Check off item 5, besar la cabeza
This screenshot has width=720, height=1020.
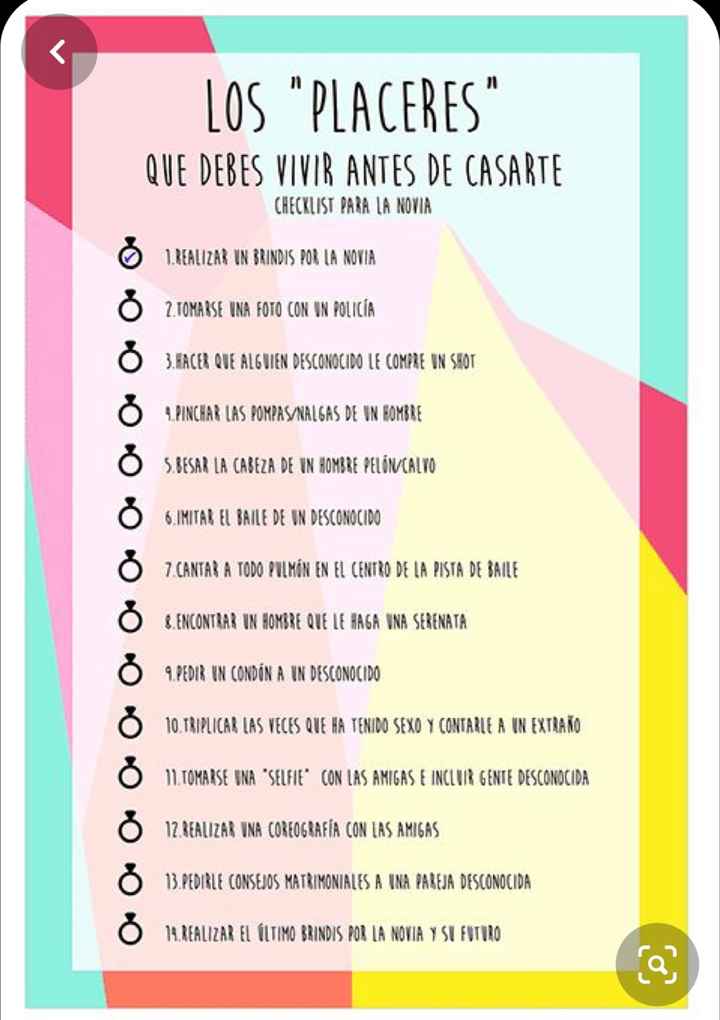tap(130, 465)
